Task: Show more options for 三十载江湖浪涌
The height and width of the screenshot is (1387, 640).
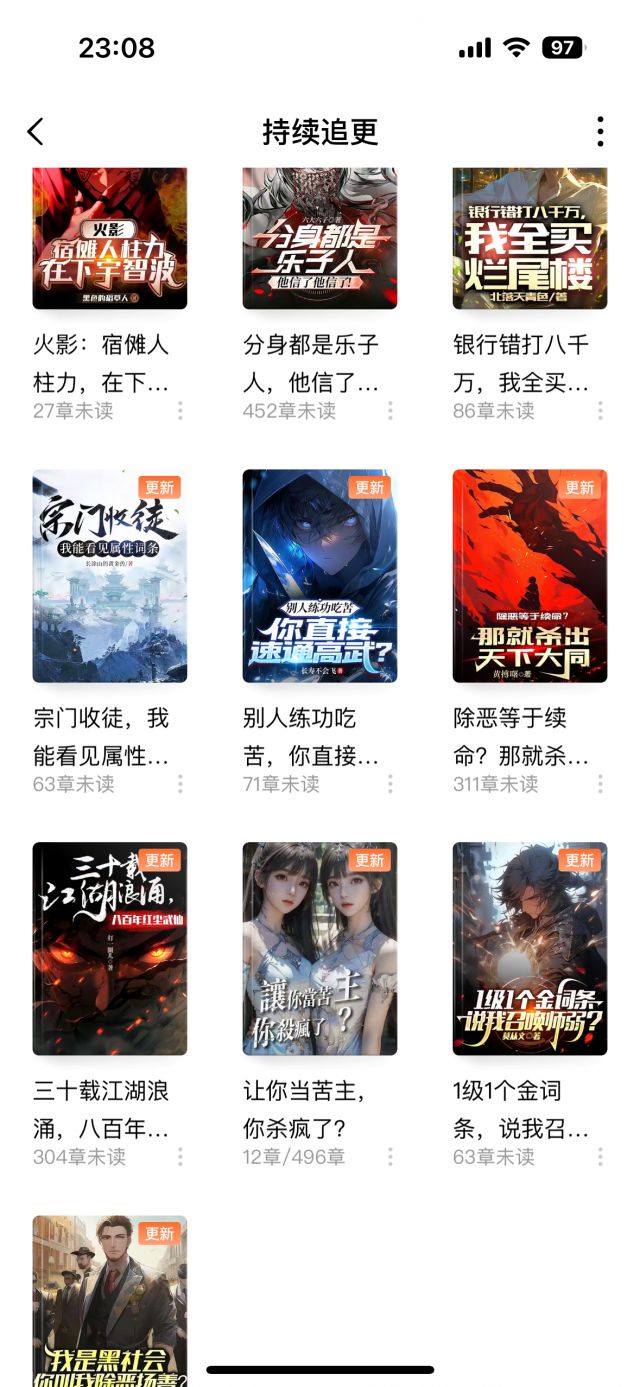Action: [x=180, y=1157]
